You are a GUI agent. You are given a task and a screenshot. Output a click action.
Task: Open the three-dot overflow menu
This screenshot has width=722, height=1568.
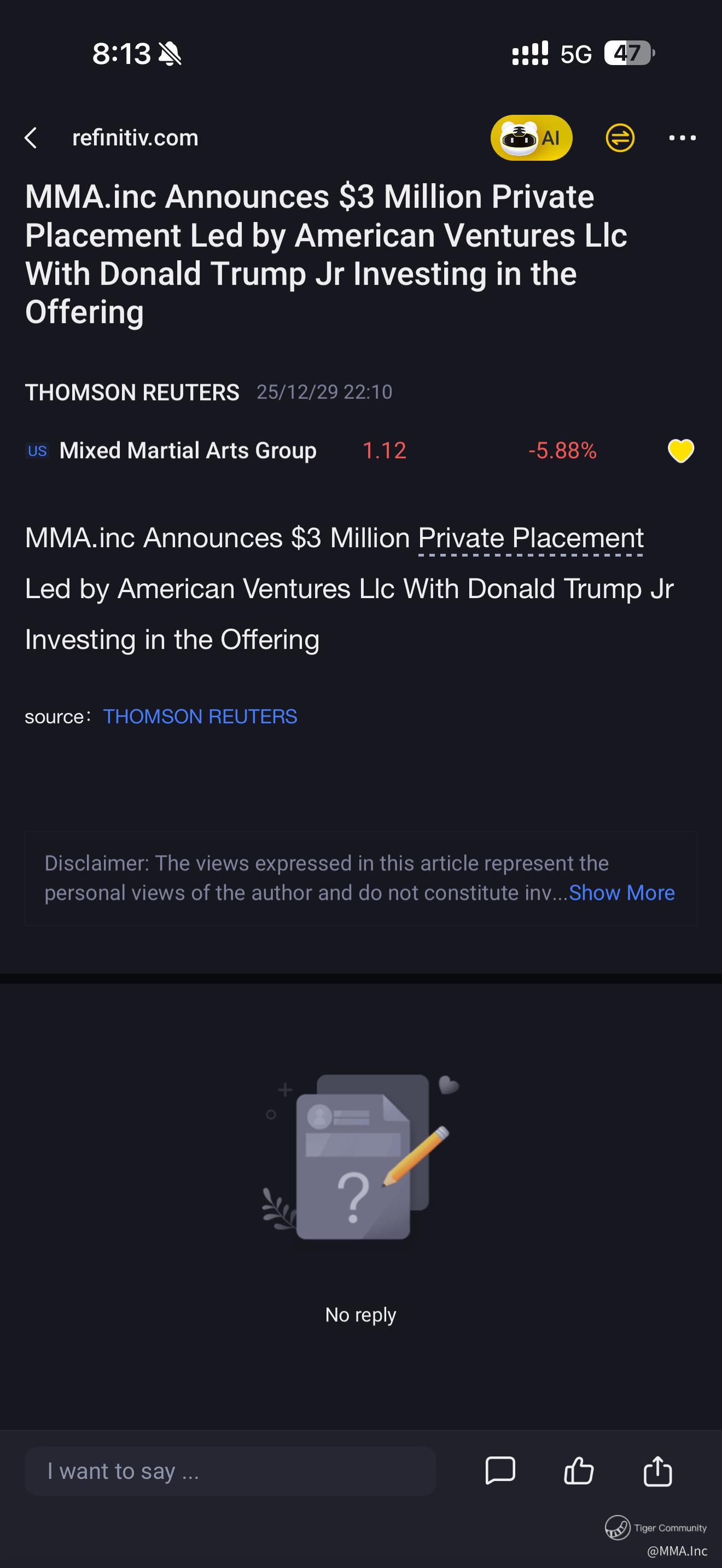(682, 138)
